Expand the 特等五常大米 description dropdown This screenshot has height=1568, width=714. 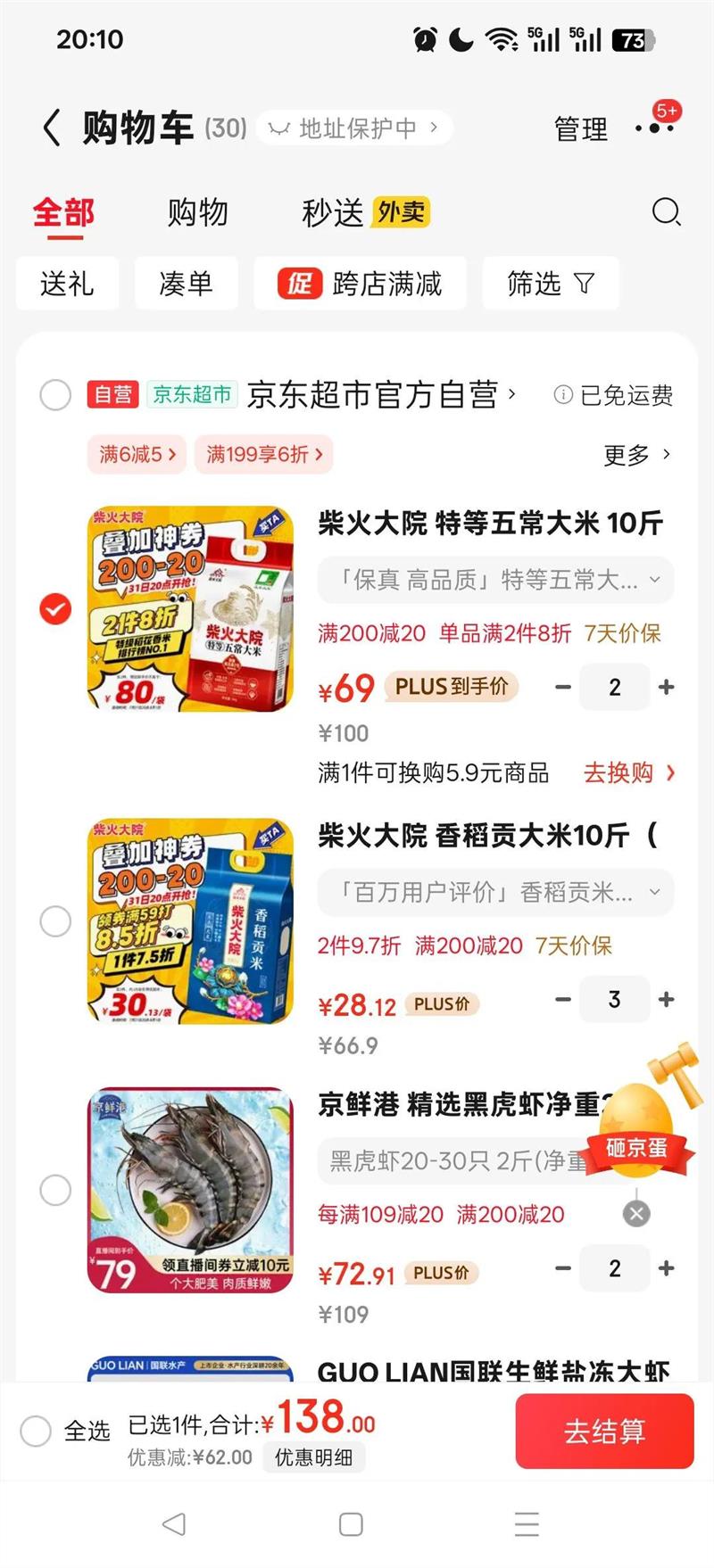point(654,580)
